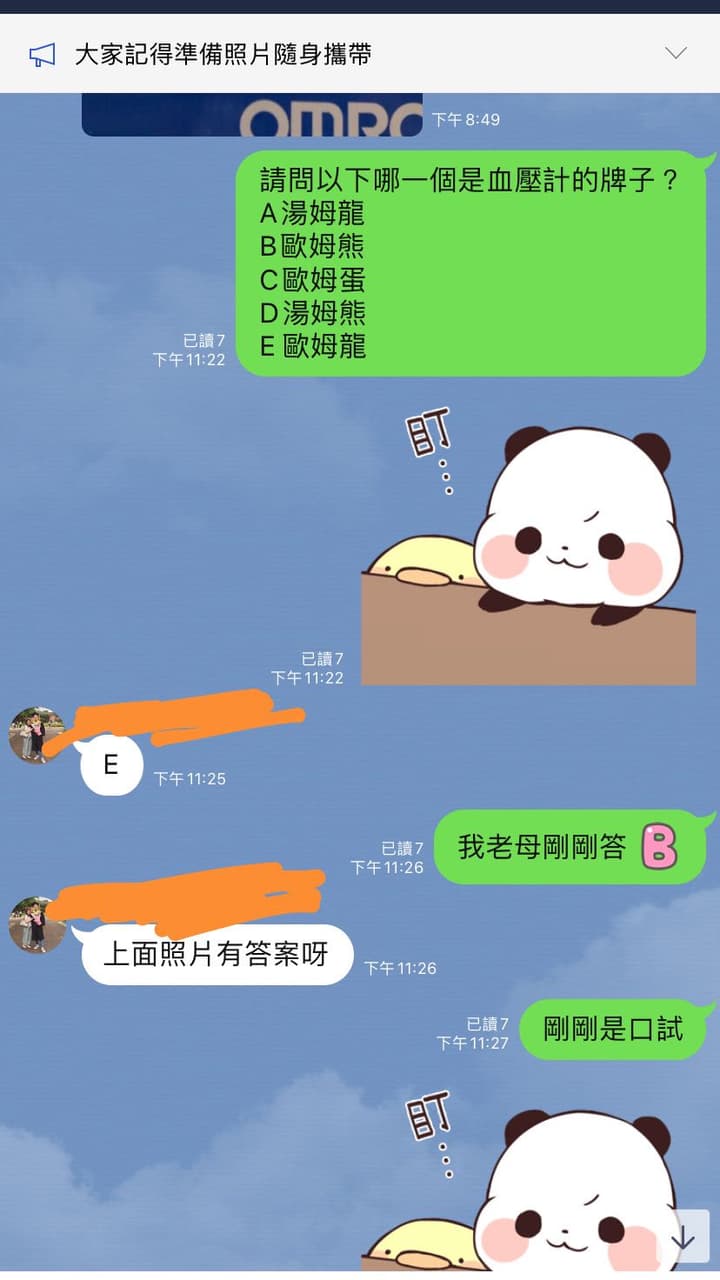Open the OMRON photo message
Image resolution: width=720 pixels, height=1280 pixels.
(x=252, y=114)
